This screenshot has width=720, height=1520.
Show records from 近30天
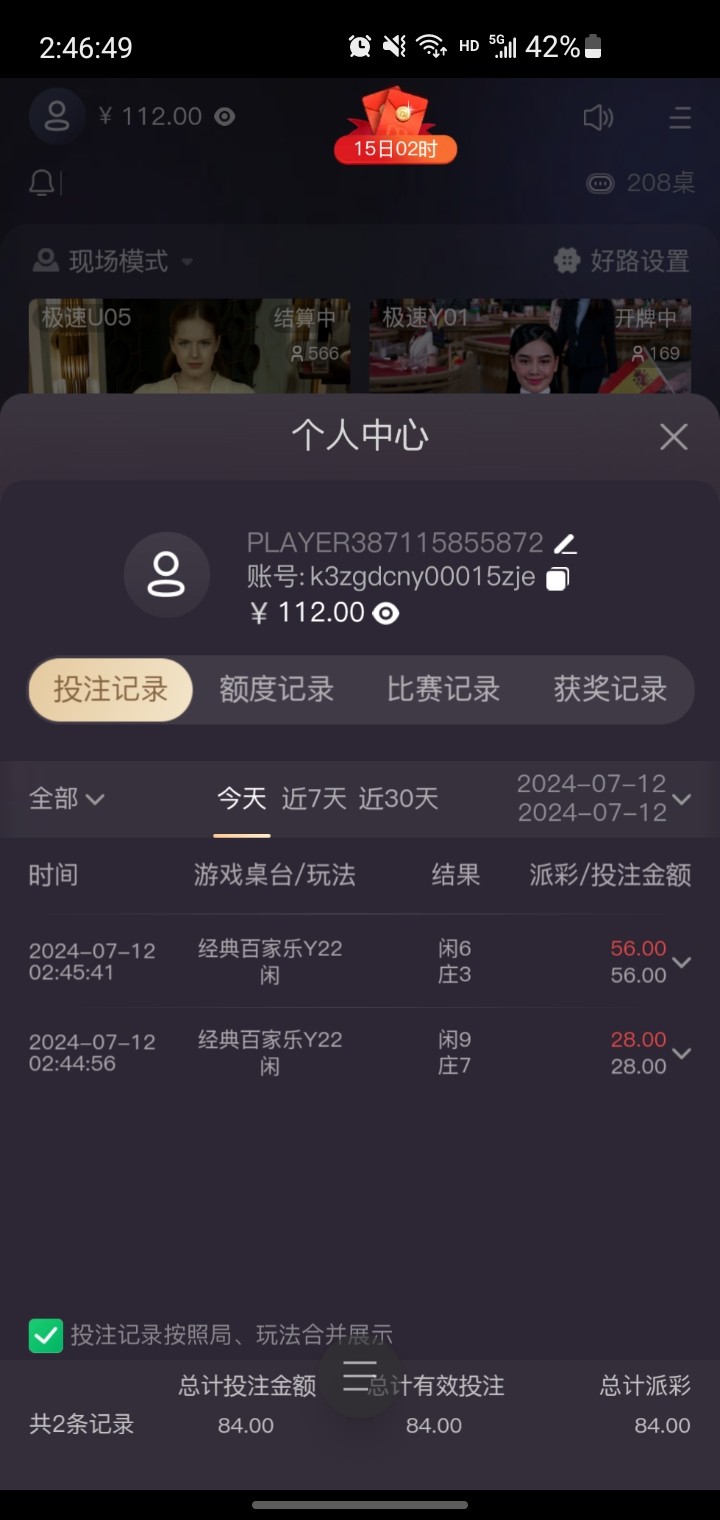click(x=398, y=799)
